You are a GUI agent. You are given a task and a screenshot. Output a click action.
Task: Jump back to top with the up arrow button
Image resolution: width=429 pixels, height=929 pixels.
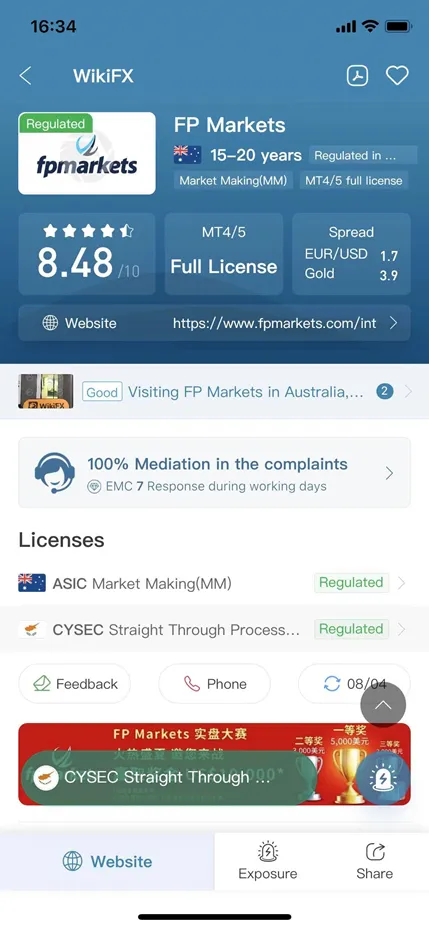point(383,705)
